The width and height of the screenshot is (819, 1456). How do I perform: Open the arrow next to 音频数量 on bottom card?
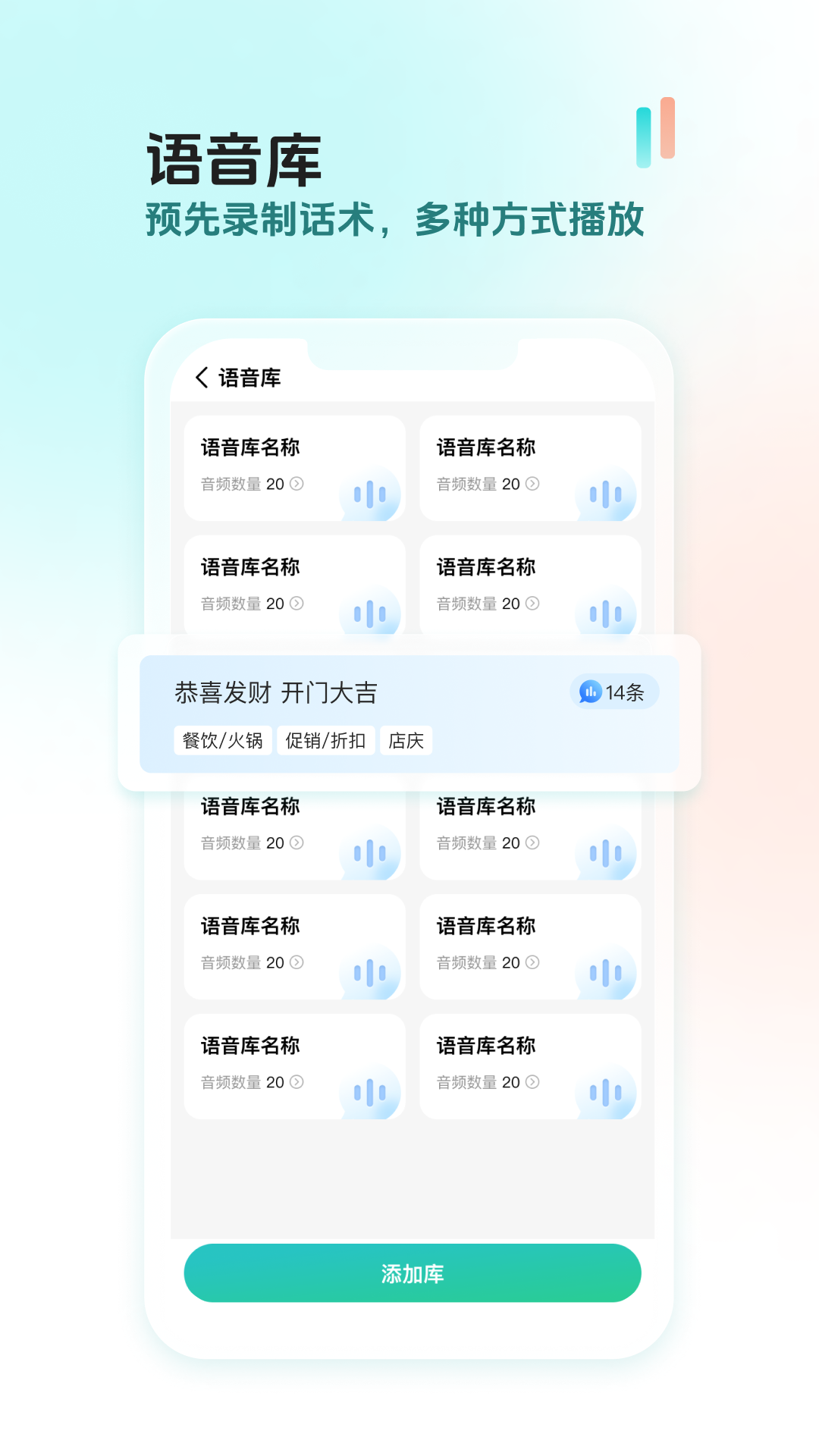point(297,1082)
